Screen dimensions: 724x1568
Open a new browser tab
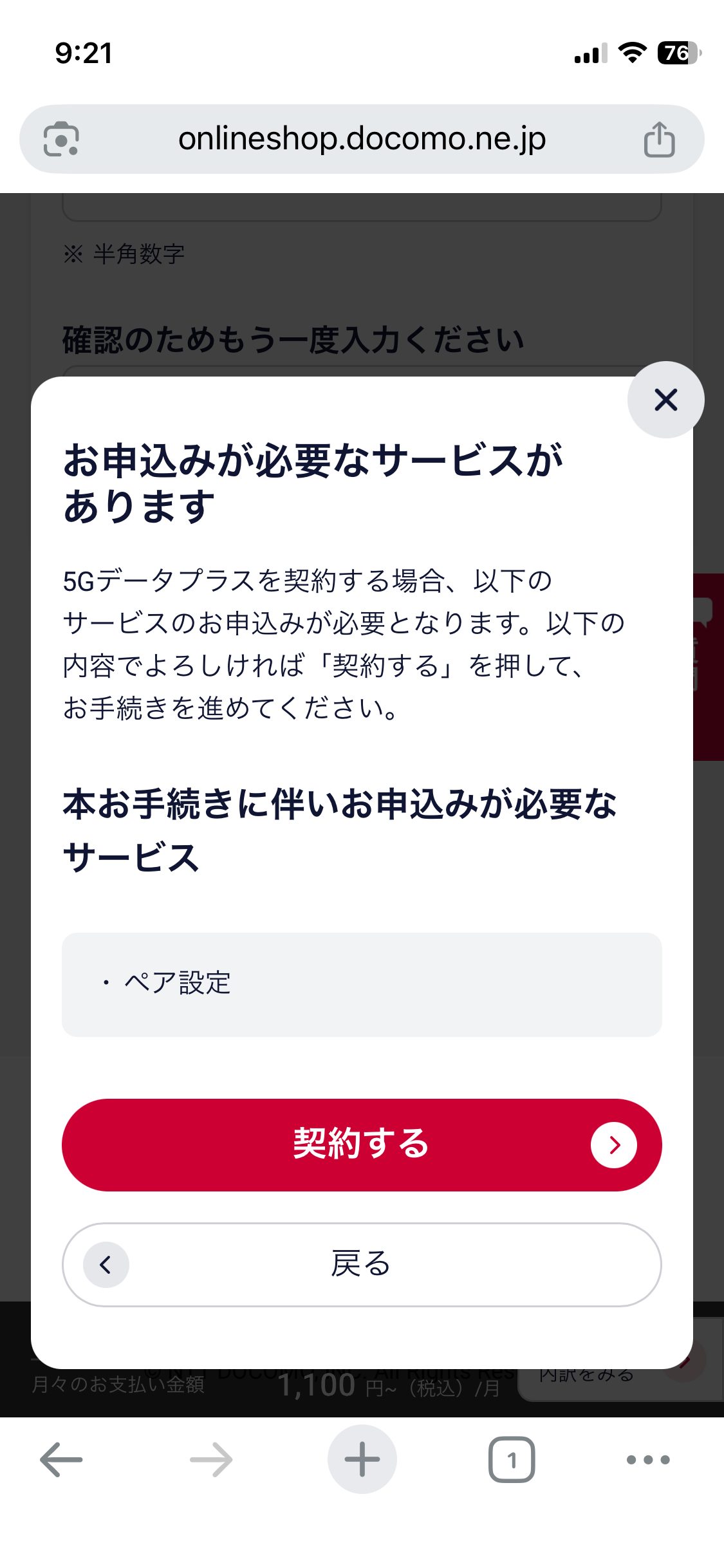tap(362, 1459)
